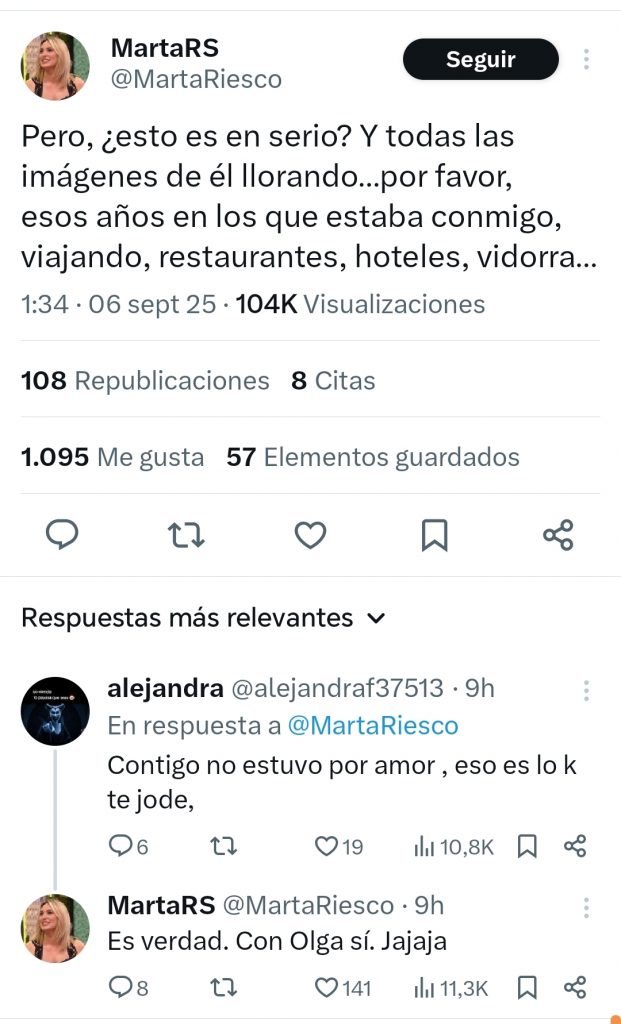Open the @MartaRiesco mention in alejandra's reply
621x1024 pixels.
(372, 725)
